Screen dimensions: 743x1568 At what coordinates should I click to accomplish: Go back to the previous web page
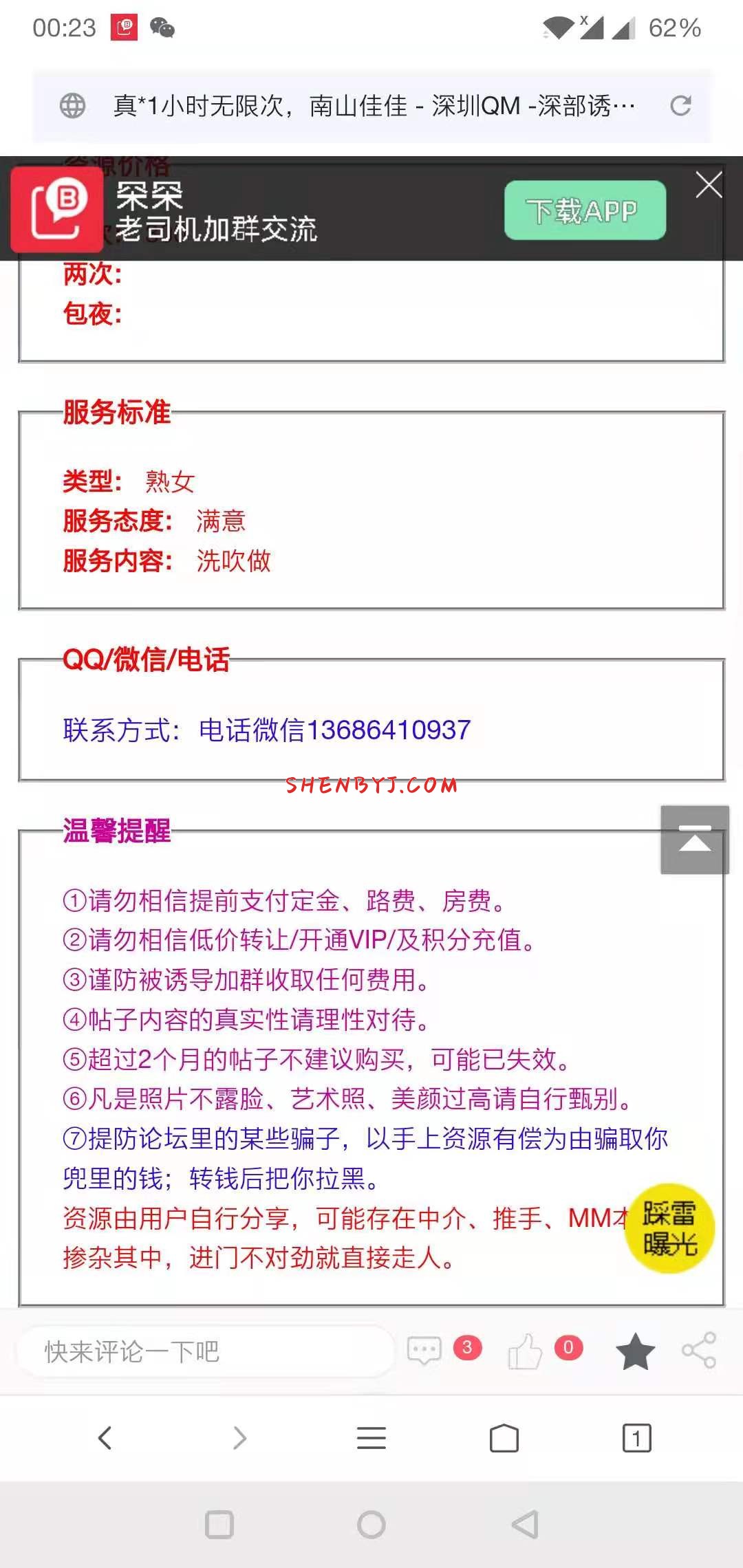click(105, 1437)
